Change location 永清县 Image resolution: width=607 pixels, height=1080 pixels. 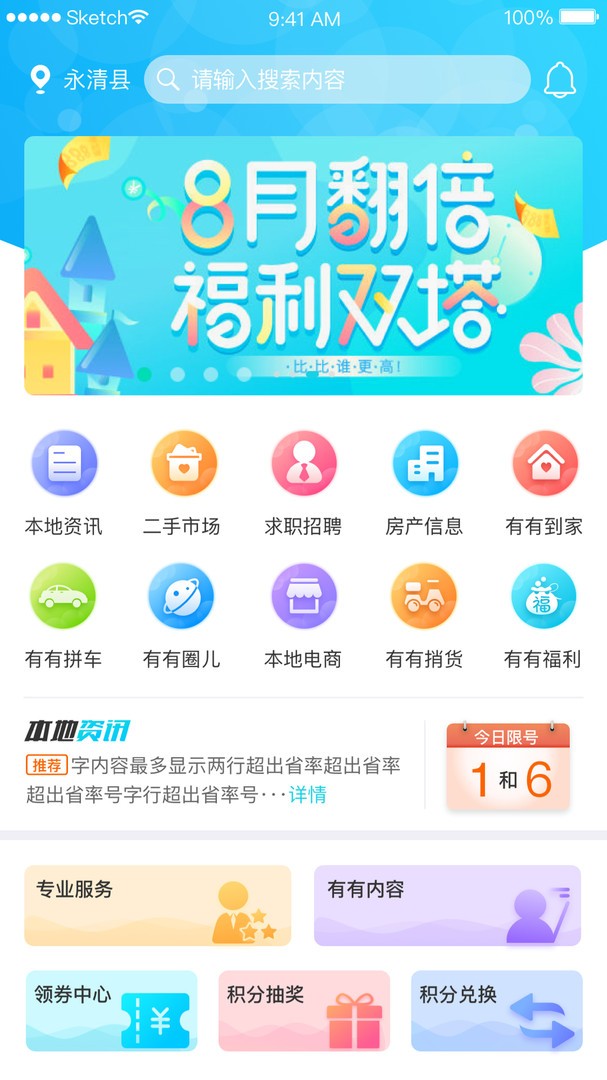(80, 80)
